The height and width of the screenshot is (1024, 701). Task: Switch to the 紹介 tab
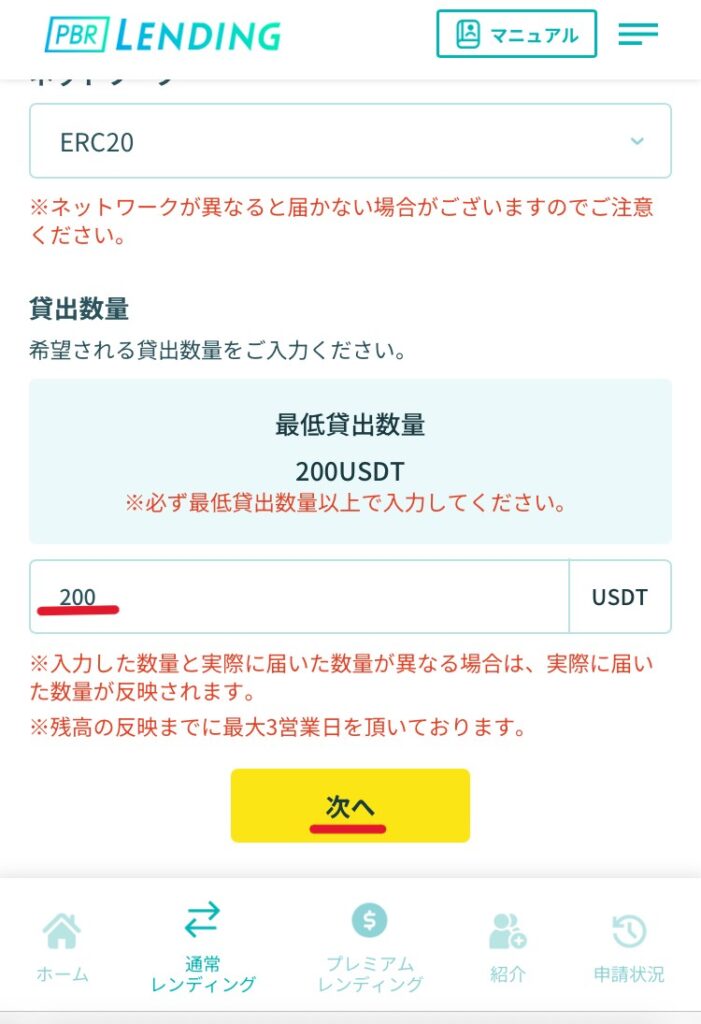pyautogui.click(x=507, y=946)
